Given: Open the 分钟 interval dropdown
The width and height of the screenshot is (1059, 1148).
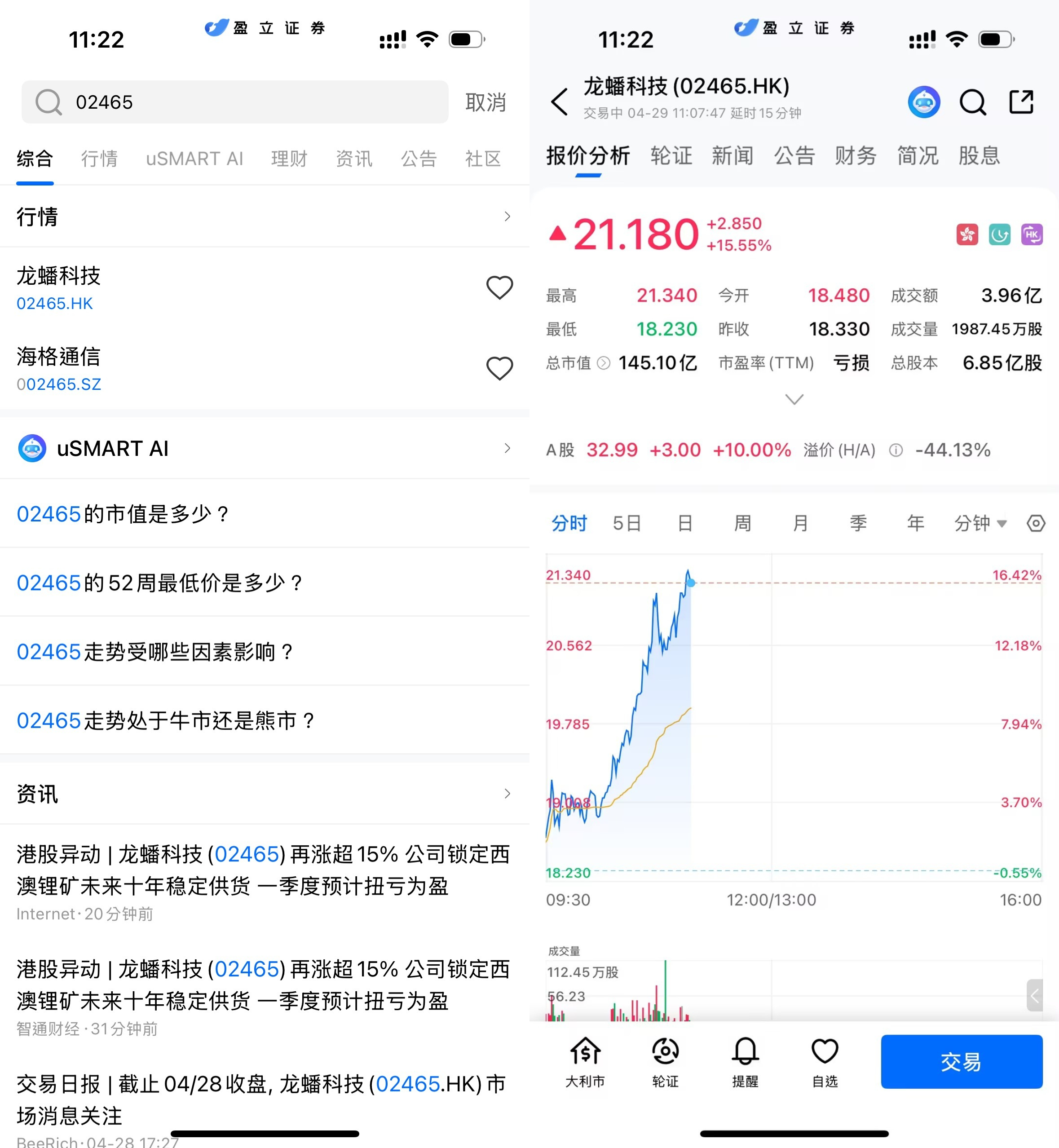Looking at the screenshot, I should click(x=980, y=523).
